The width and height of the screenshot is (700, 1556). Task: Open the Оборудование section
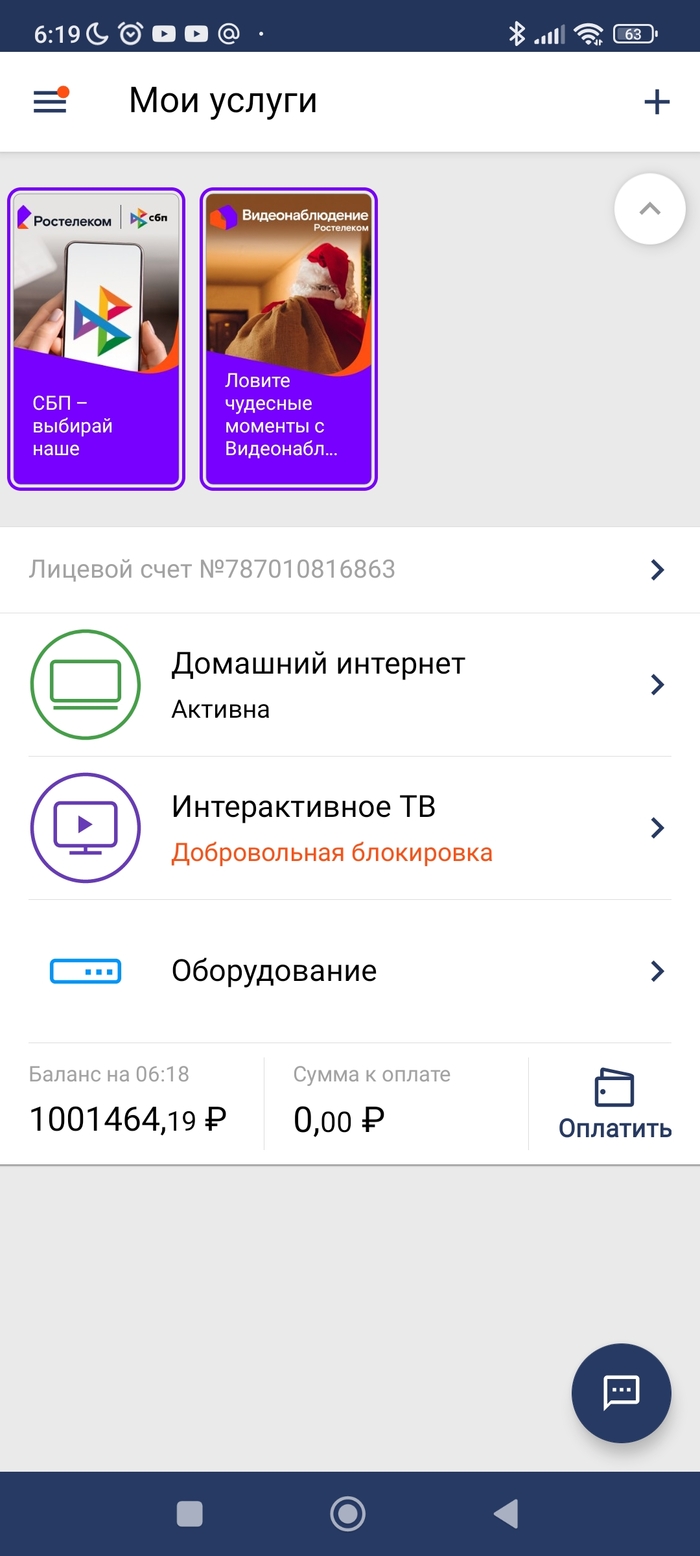click(350, 971)
